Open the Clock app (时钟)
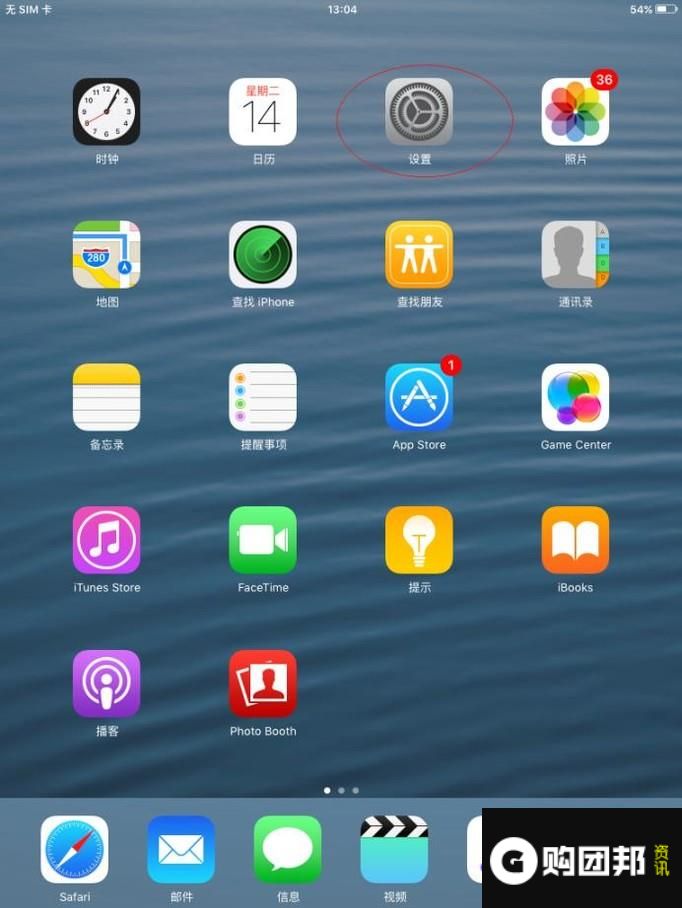The height and width of the screenshot is (908, 682). [x=106, y=112]
